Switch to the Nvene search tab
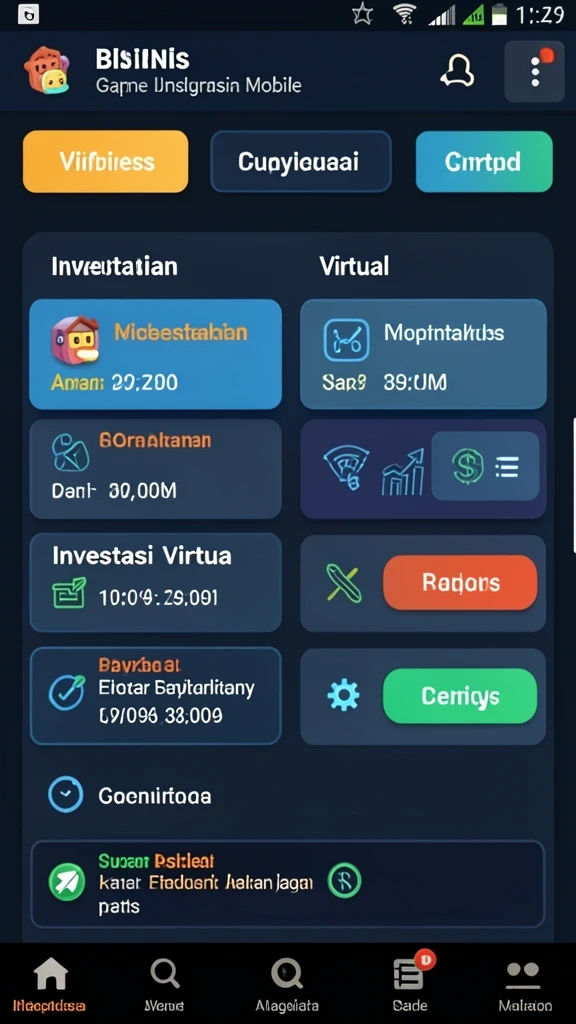Viewport: 576px width, 1024px height. [165, 984]
